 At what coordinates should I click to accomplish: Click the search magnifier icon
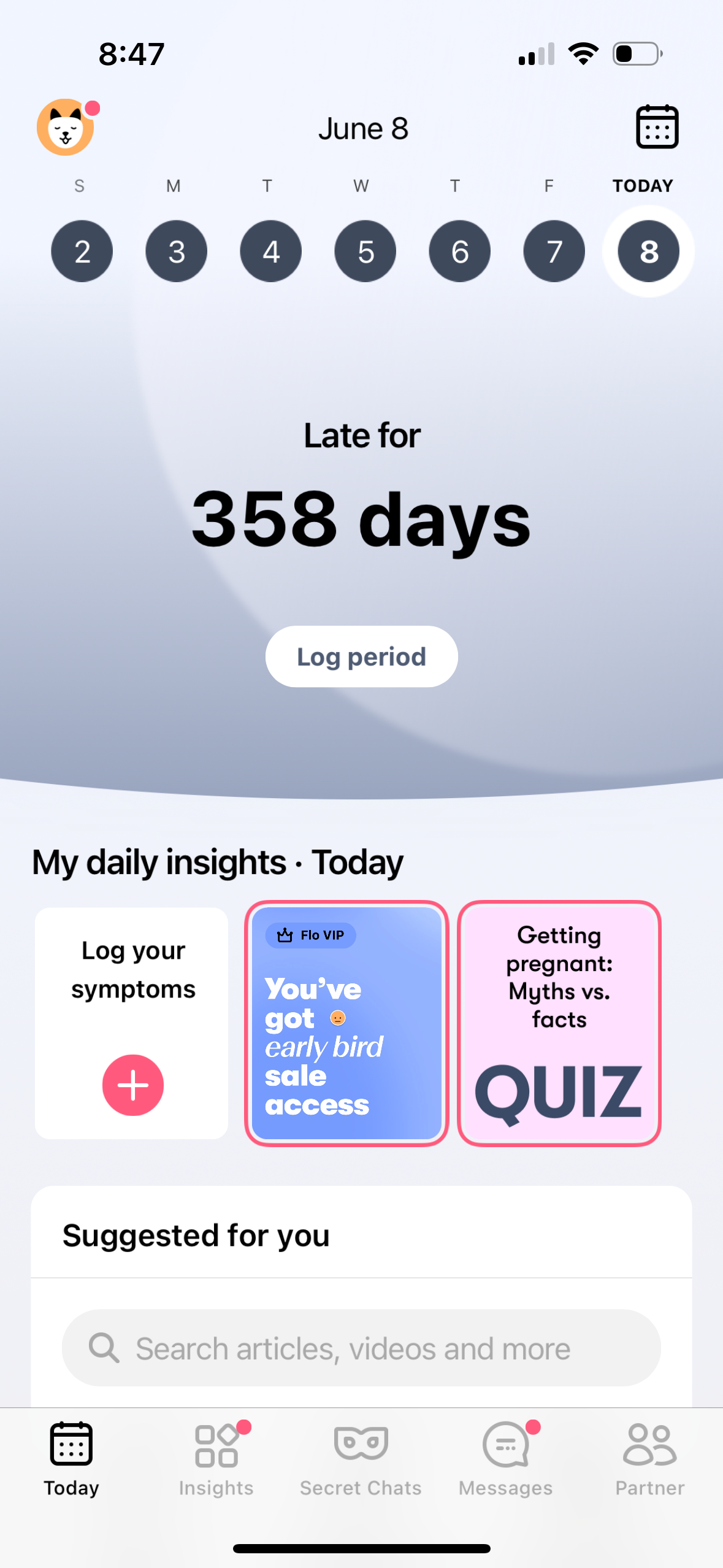[104, 1348]
